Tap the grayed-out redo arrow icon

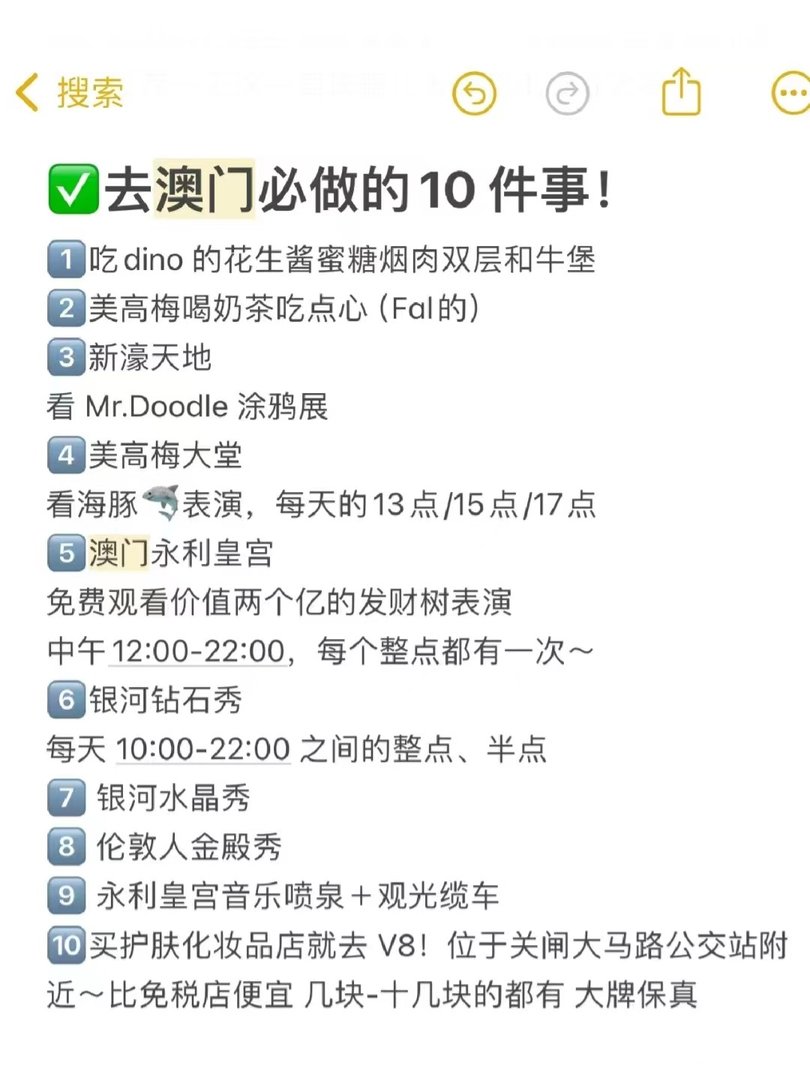(x=568, y=92)
